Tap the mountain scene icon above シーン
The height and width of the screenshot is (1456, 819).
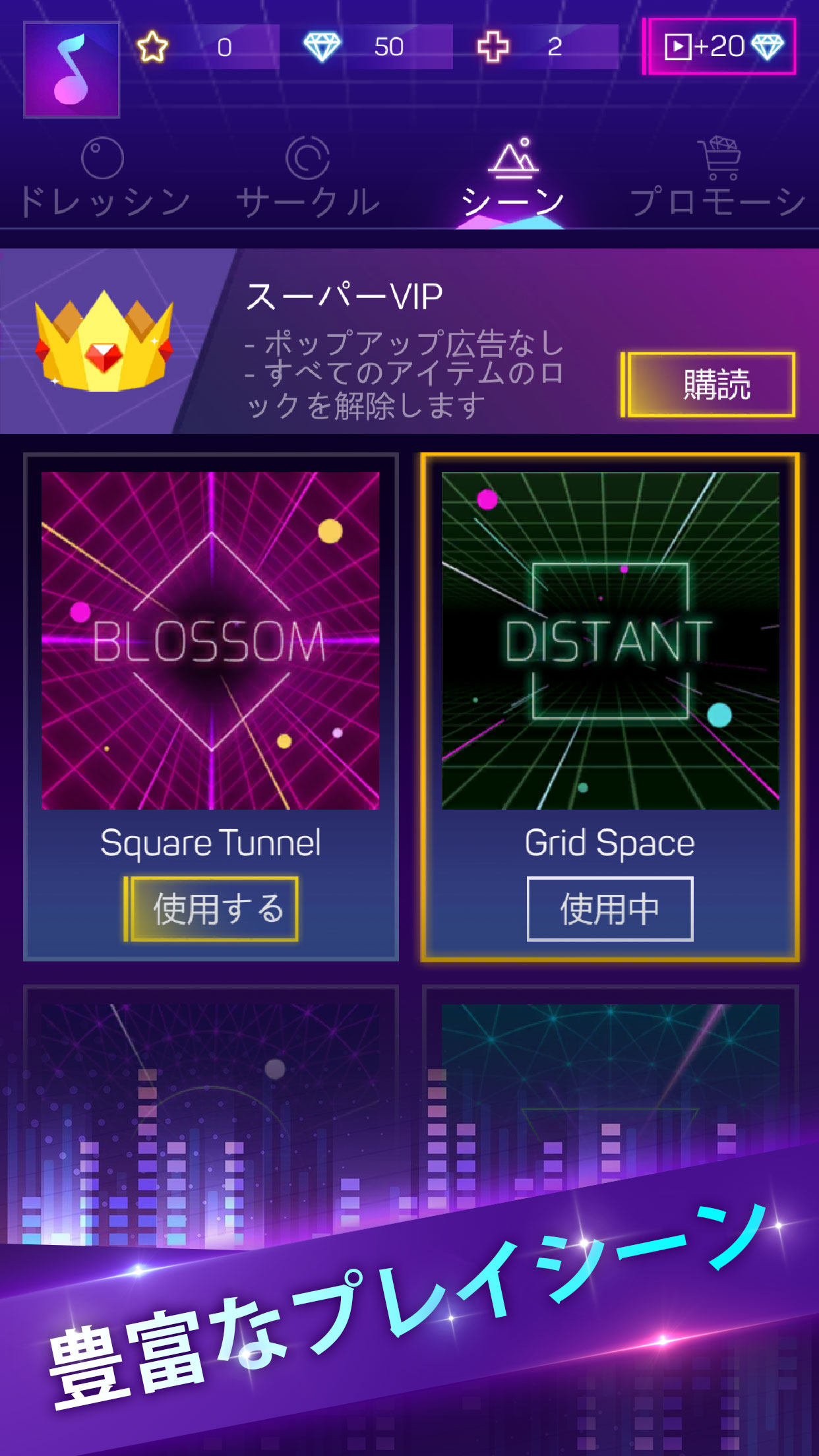[x=513, y=158]
